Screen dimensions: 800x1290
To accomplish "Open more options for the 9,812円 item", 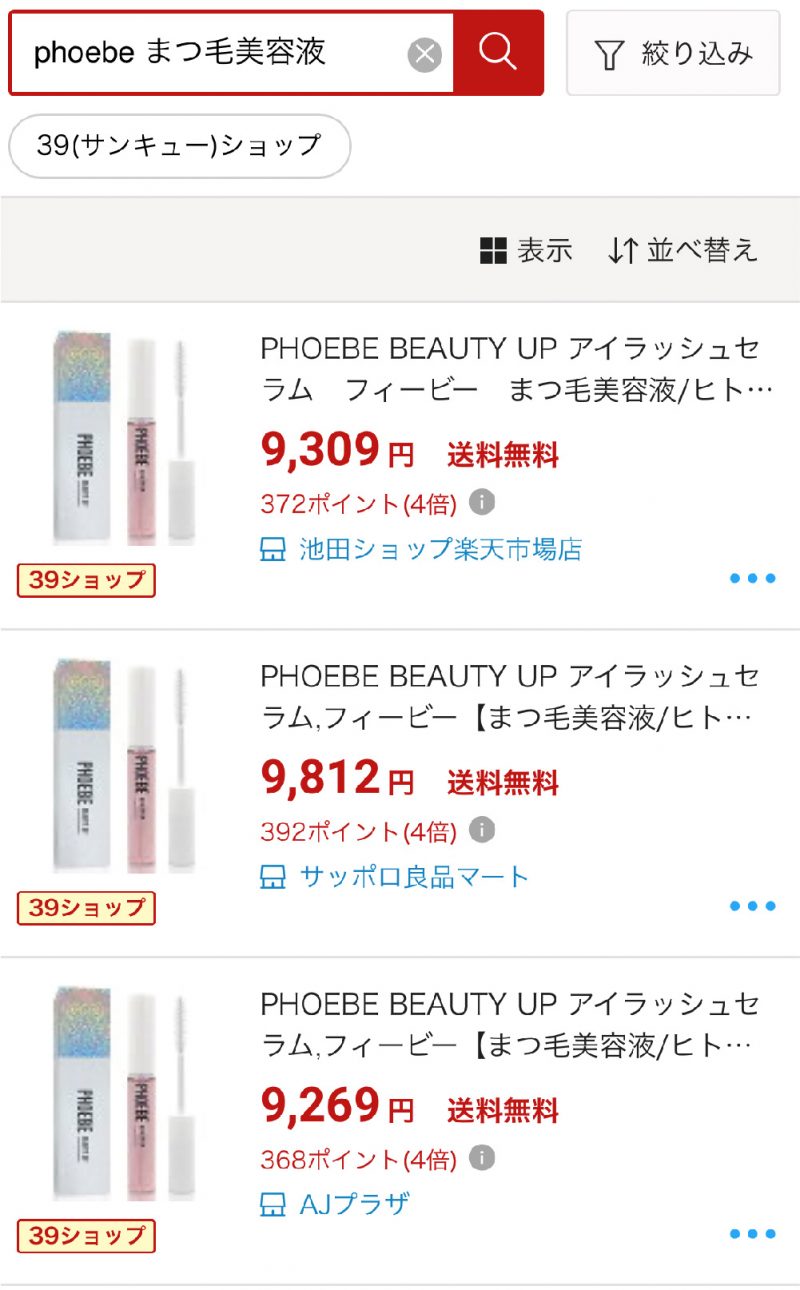I will pos(752,907).
